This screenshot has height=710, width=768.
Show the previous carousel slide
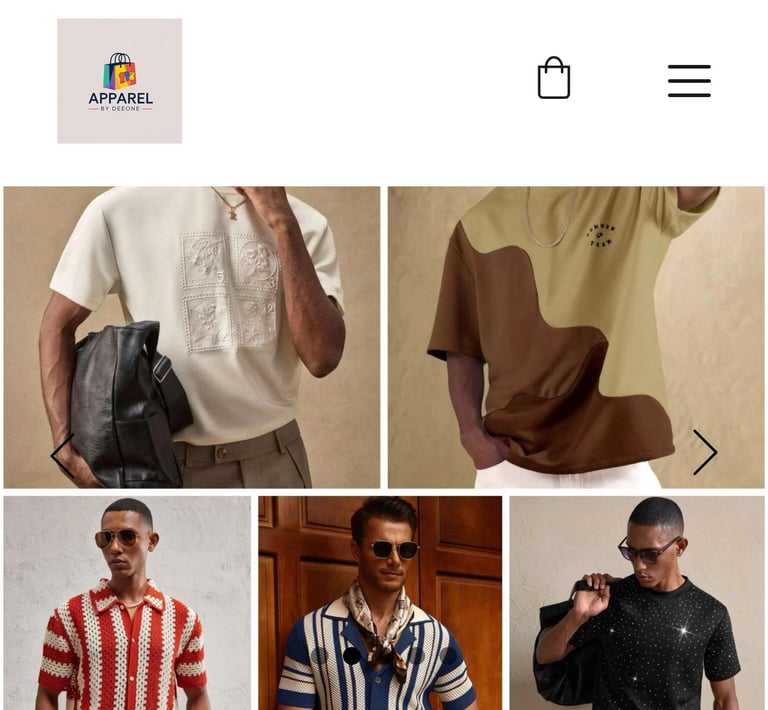(63, 456)
